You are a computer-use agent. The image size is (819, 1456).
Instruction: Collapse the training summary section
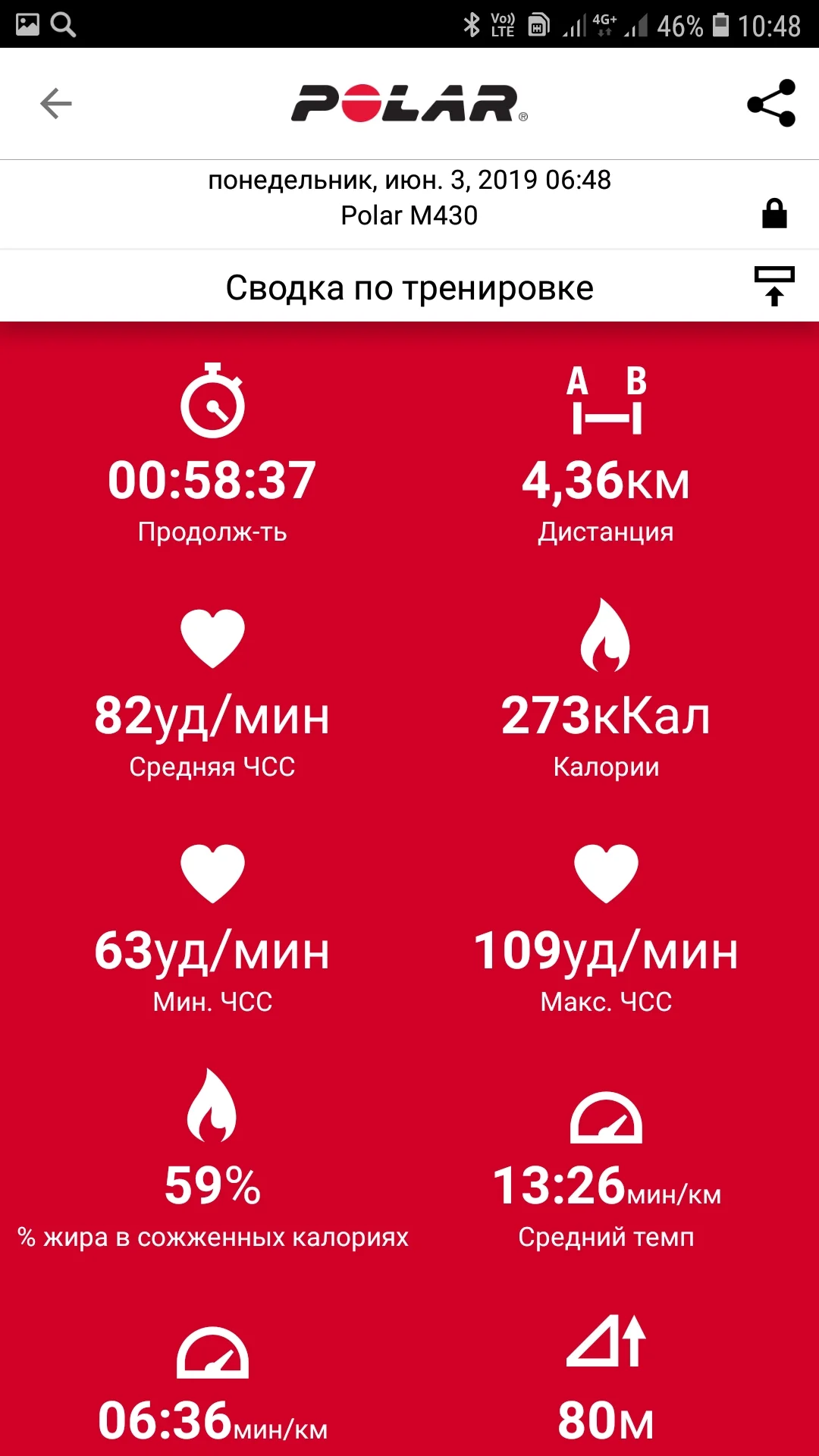coord(774,286)
